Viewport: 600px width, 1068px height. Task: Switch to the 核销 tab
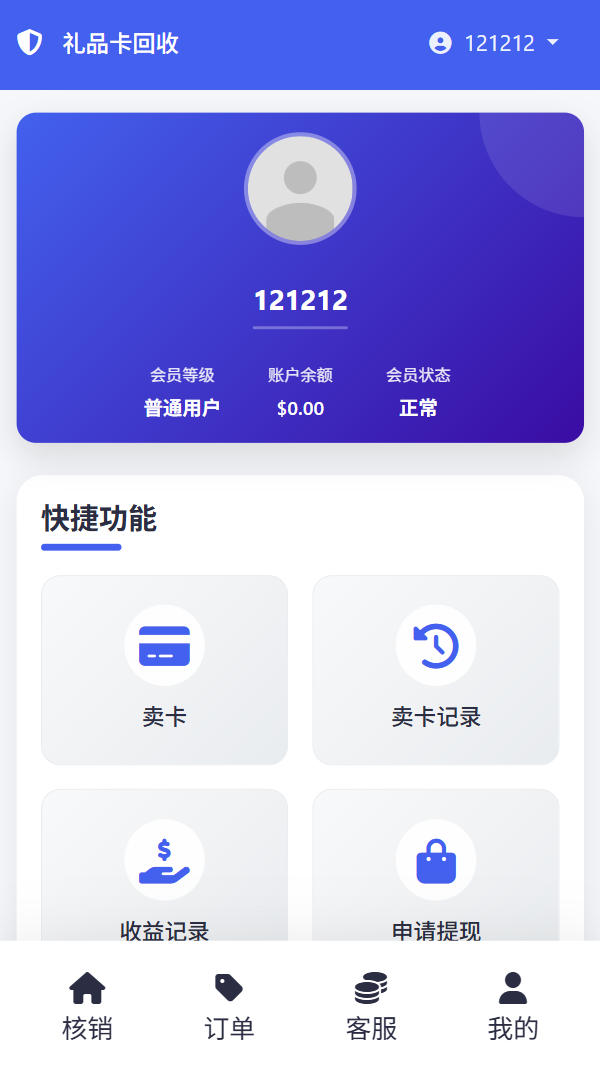pos(87,1005)
